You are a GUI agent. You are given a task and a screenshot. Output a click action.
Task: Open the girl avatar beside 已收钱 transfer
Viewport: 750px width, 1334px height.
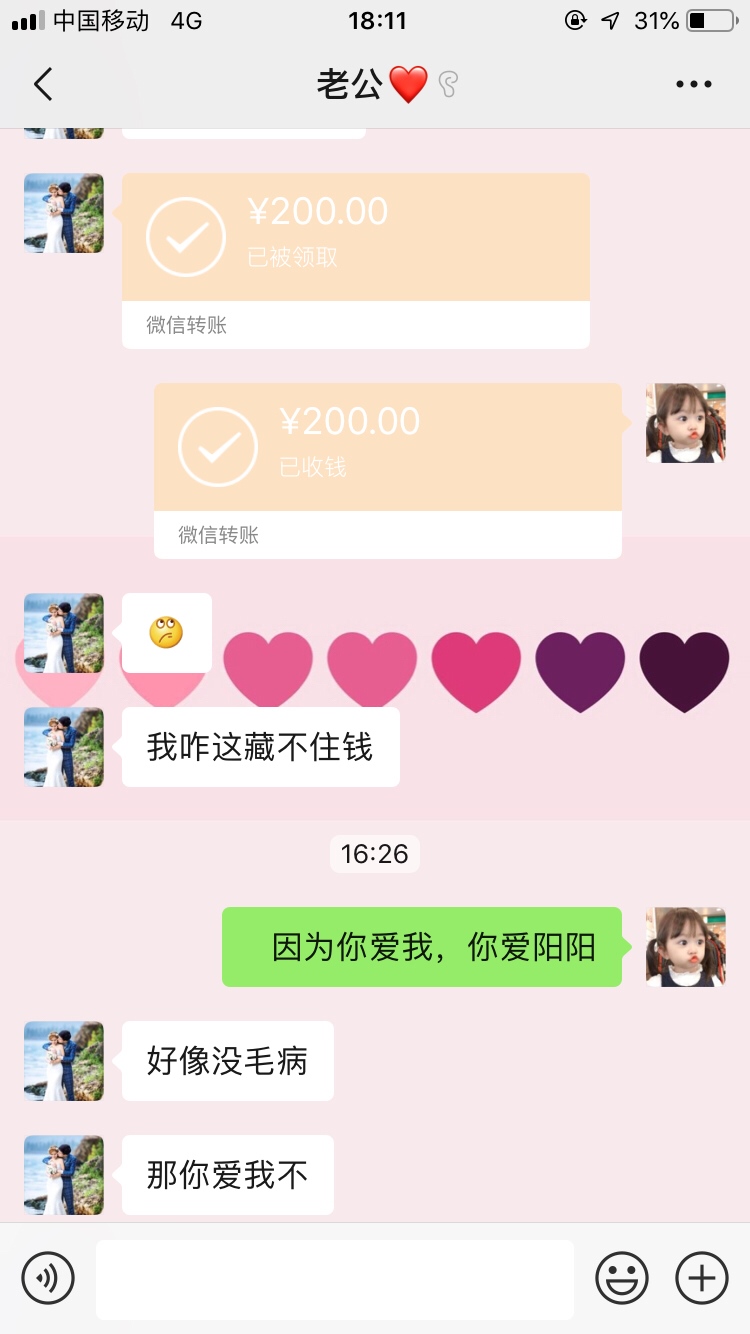coord(685,423)
